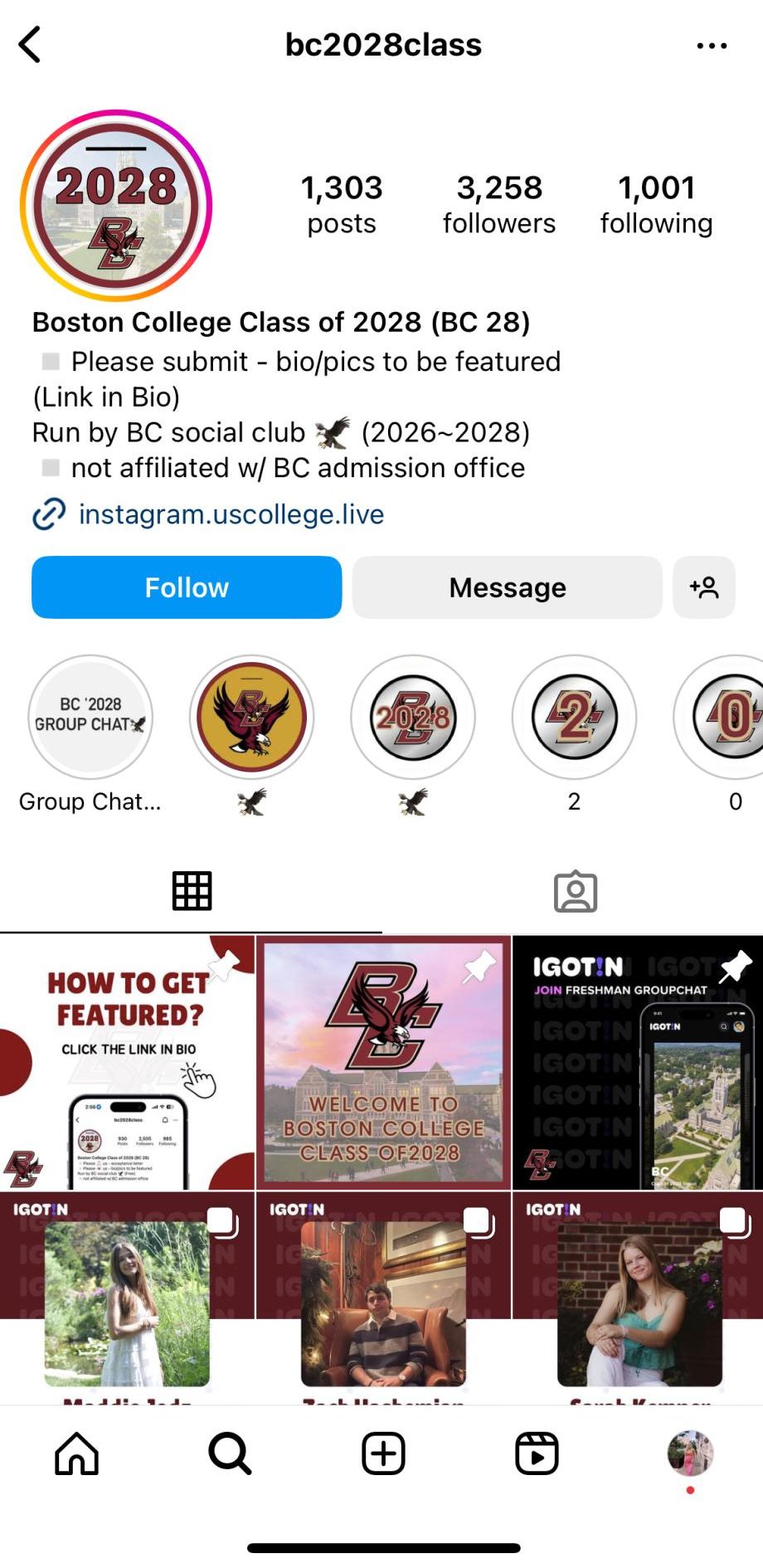Go back using the top arrow

(x=31, y=45)
